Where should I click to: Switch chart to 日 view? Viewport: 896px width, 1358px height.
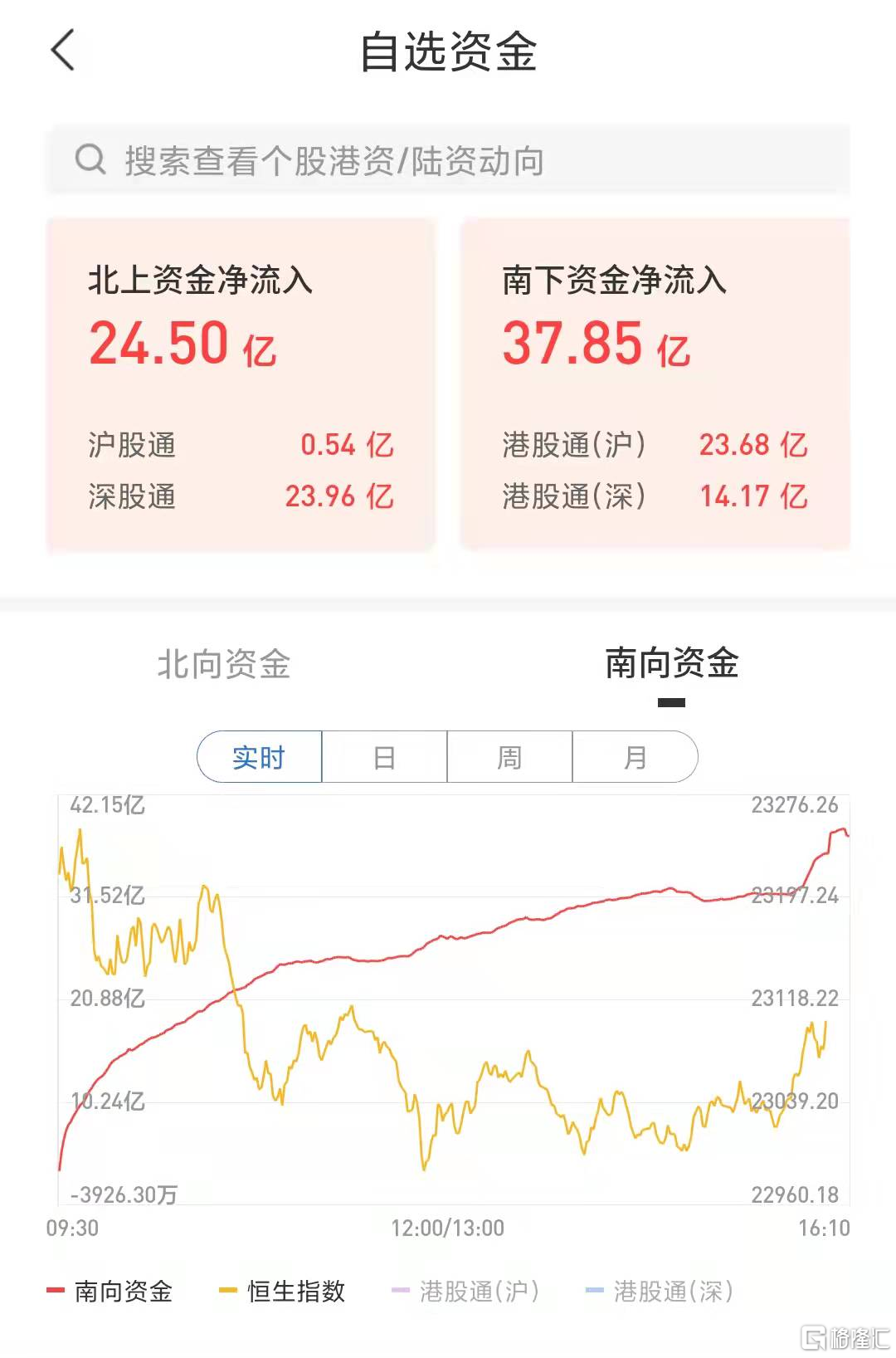(384, 757)
